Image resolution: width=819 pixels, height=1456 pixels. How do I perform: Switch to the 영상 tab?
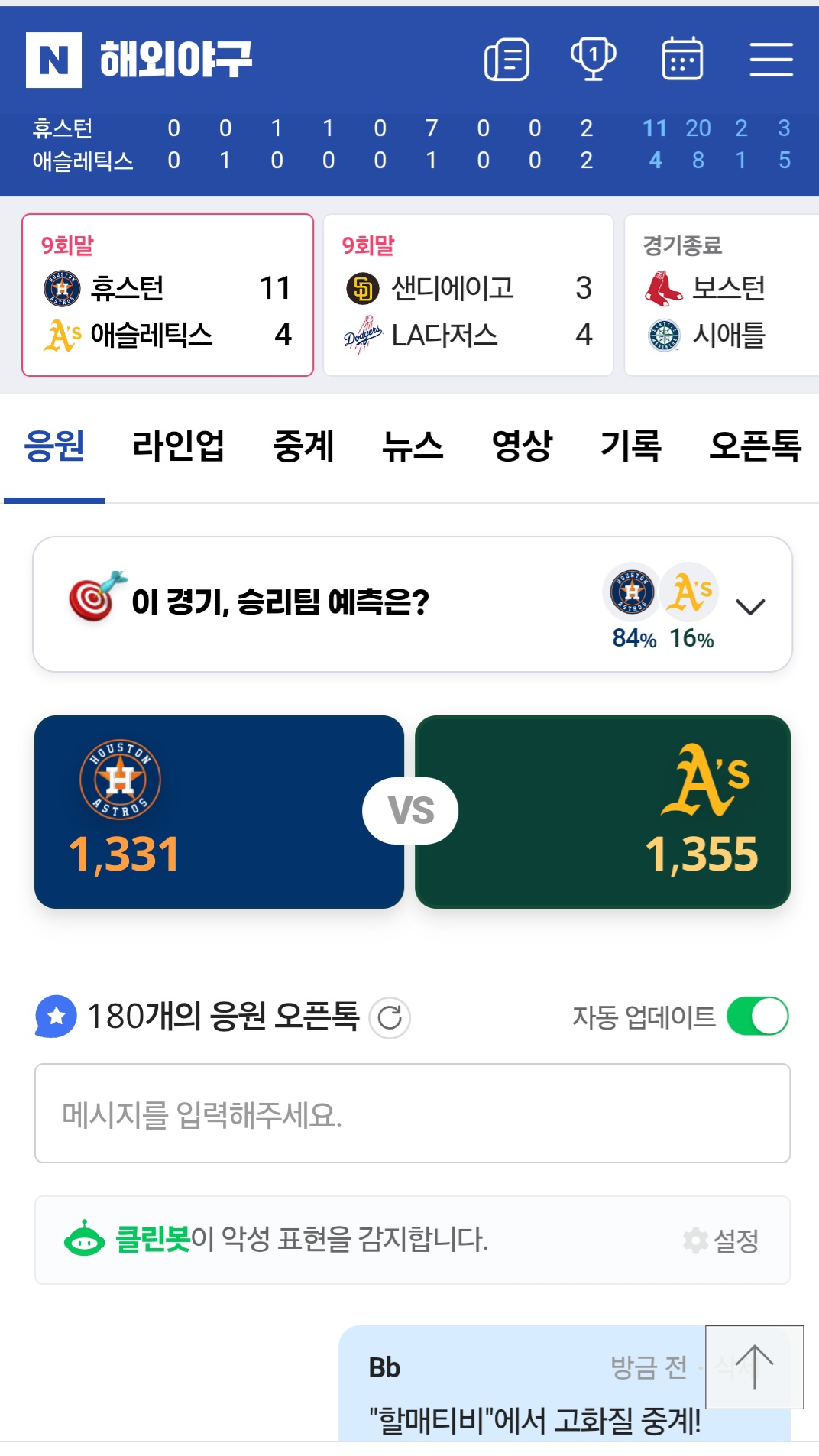(522, 446)
